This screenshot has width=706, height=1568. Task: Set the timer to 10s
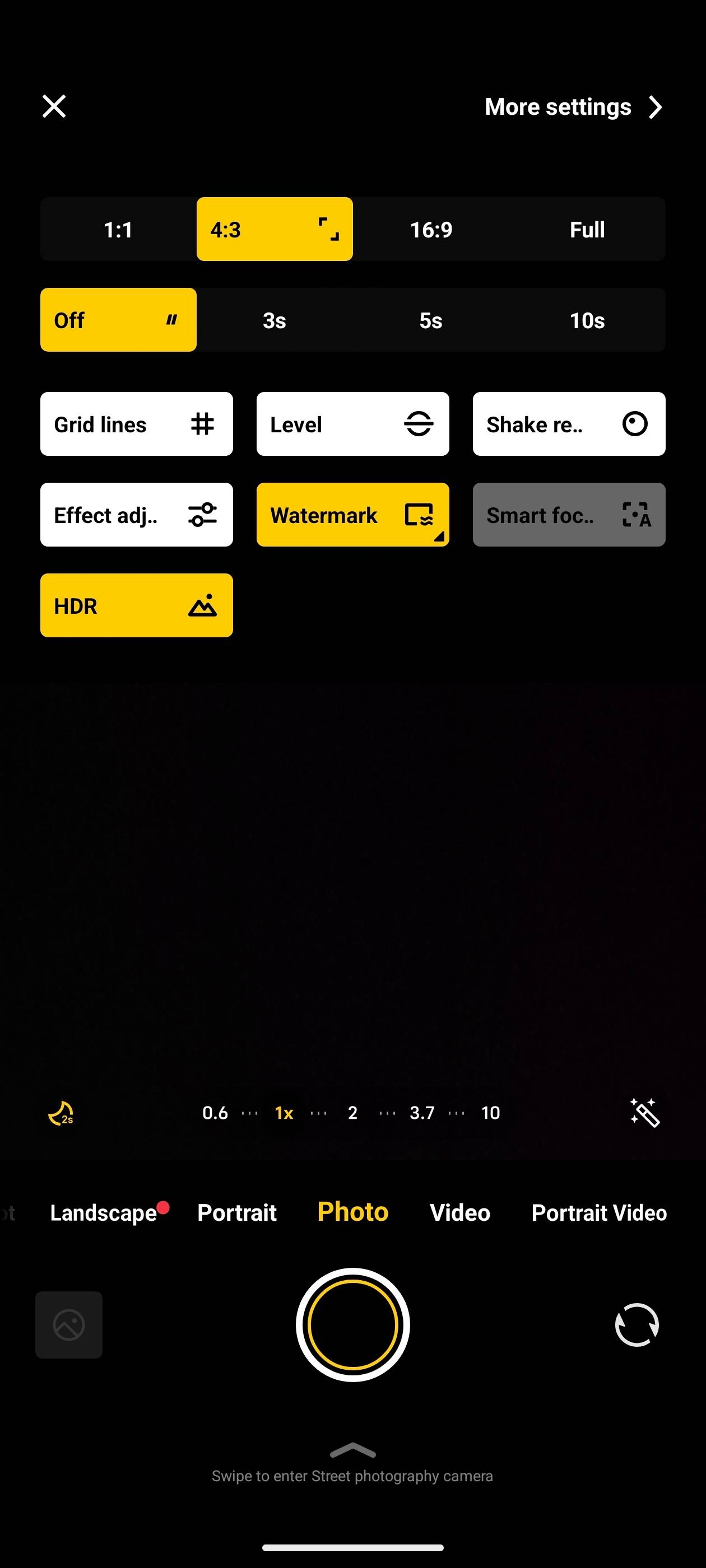click(x=587, y=320)
